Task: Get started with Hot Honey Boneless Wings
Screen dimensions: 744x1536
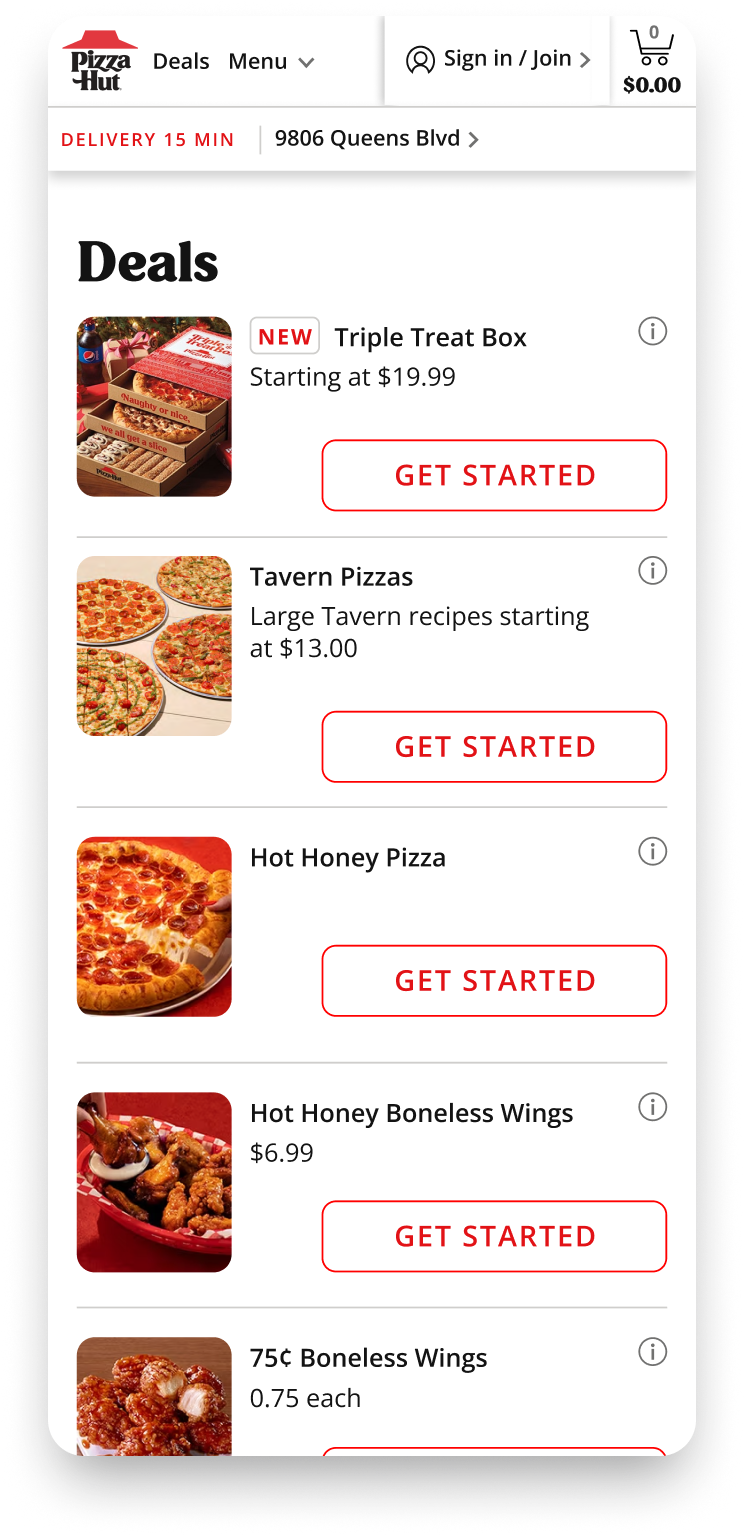Action: pyautogui.click(x=494, y=1236)
